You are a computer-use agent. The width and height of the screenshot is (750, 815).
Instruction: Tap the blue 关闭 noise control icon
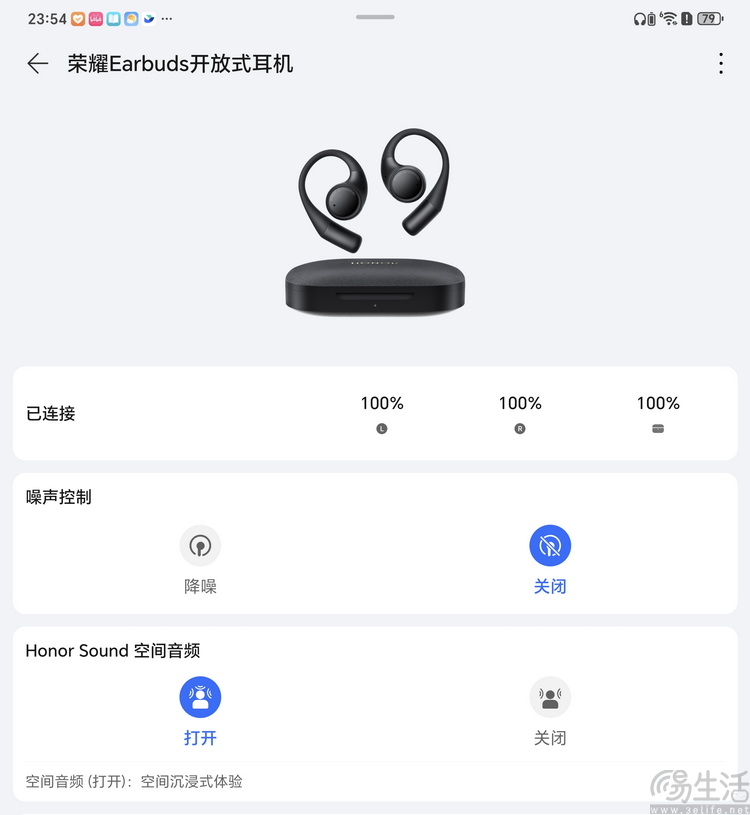click(550, 546)
